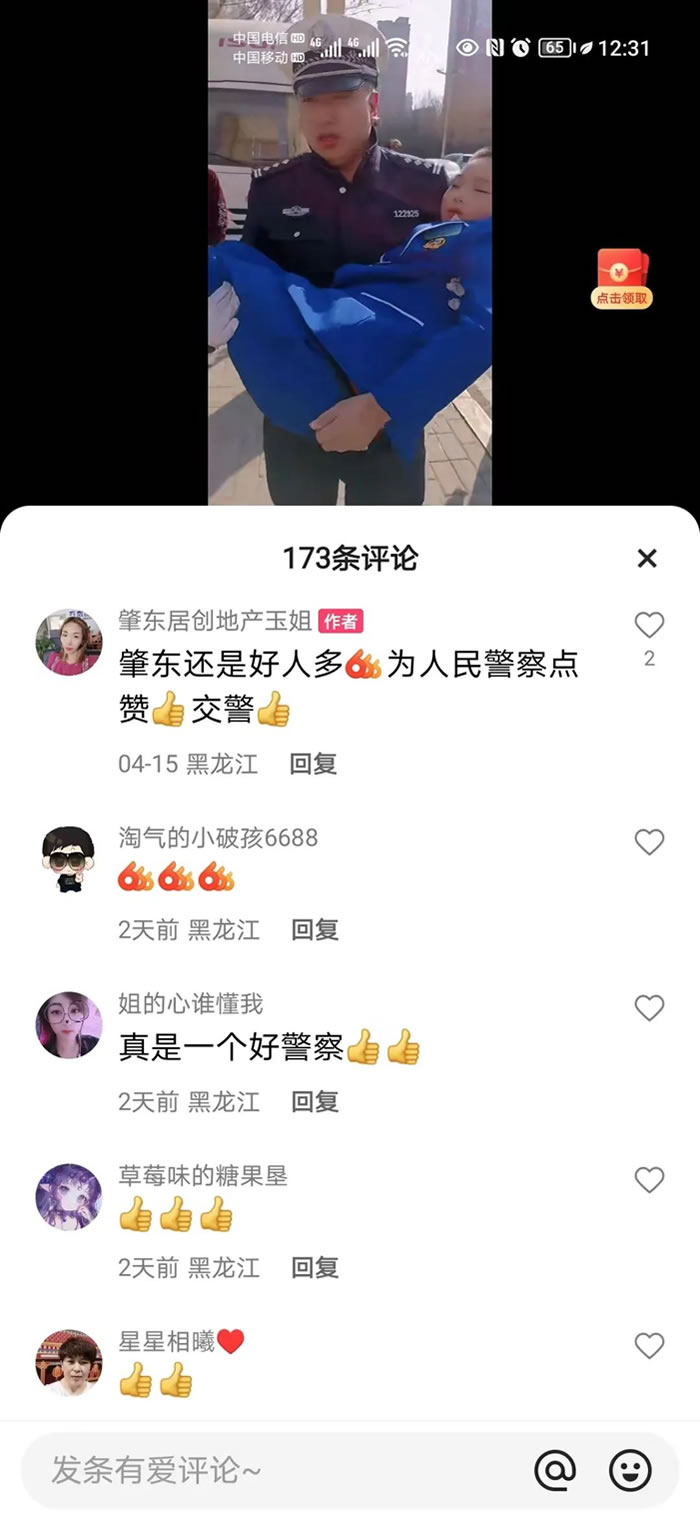
Task: Like the comment by 姐的心谁懂我
Action: [649, 1008]
